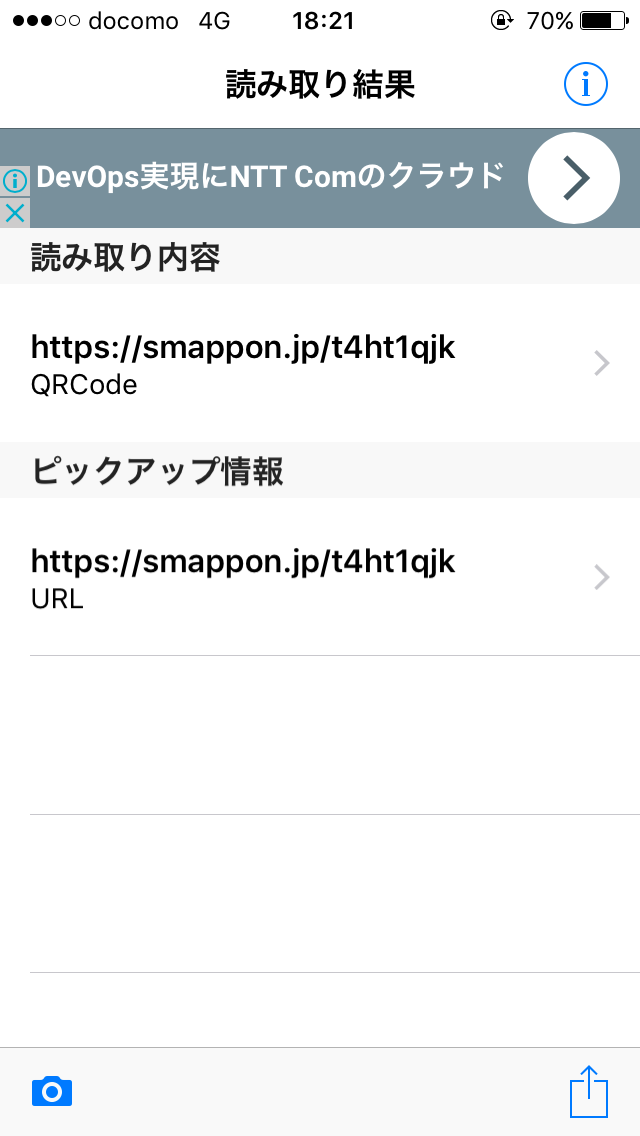The image size is (640, 1136).
Task: Launch the camera to scan again
Action: (52, 1090)
